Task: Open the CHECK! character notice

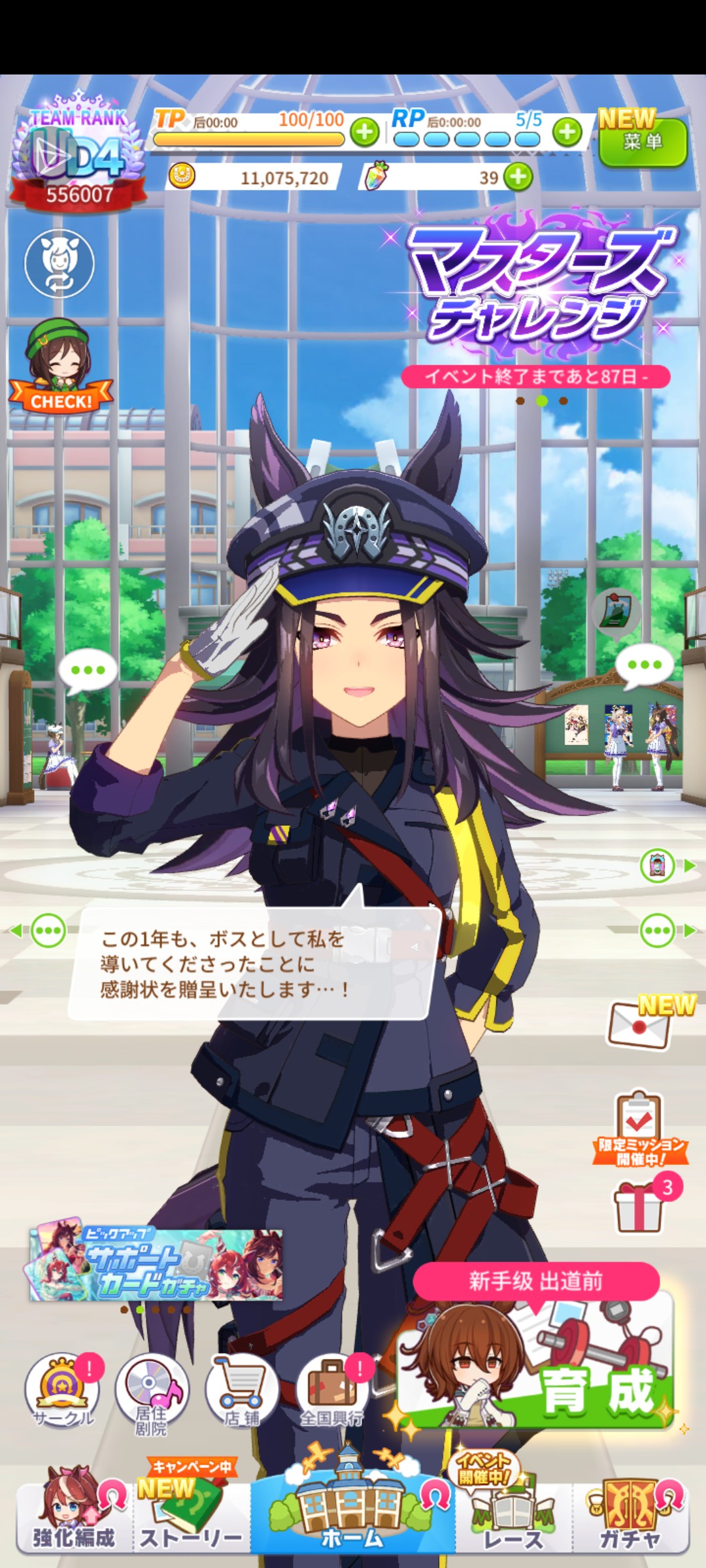Action: pos(60,367)
